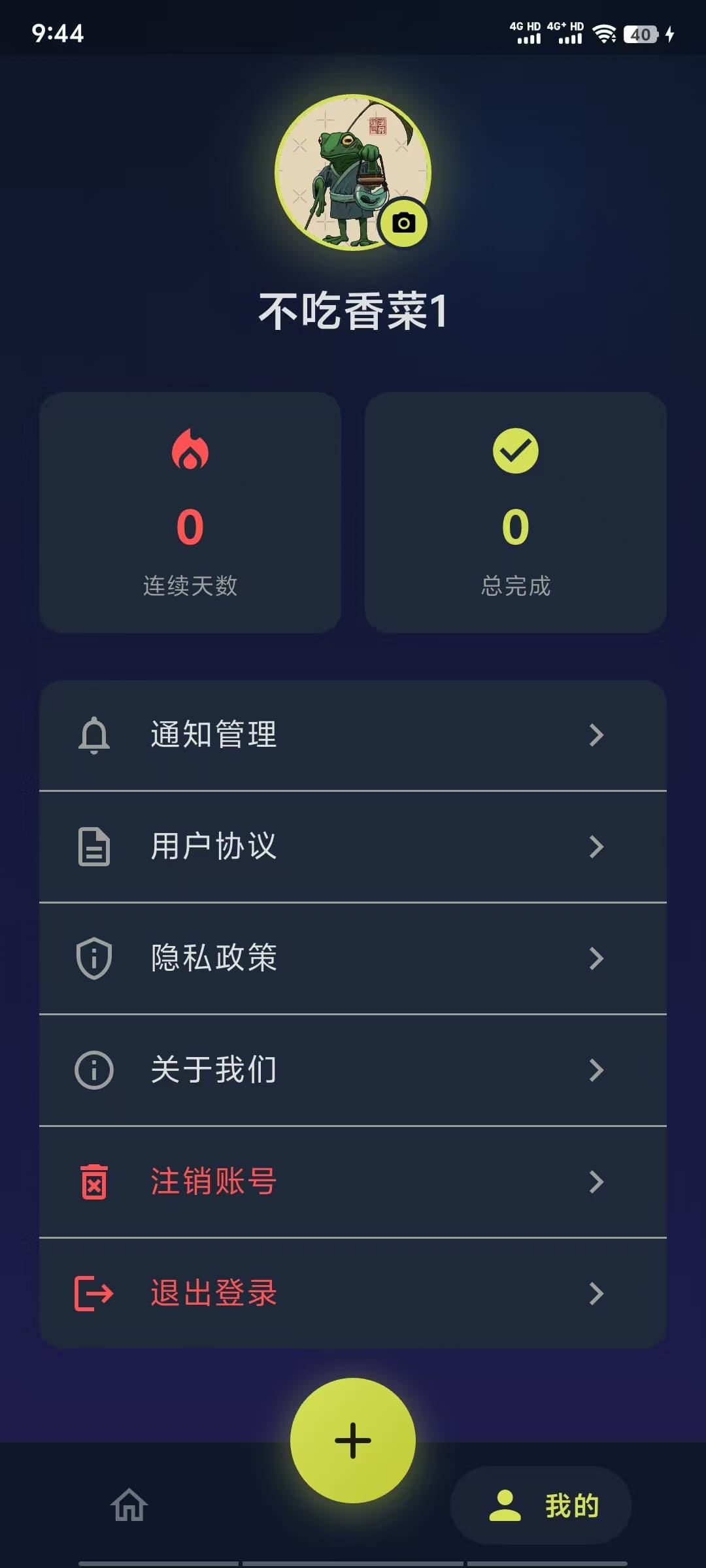Image resolution: width=706 pixels, height=1568 pixels.
Task: Expand 通知管理 via its chevron
Action: click(596, 736)
